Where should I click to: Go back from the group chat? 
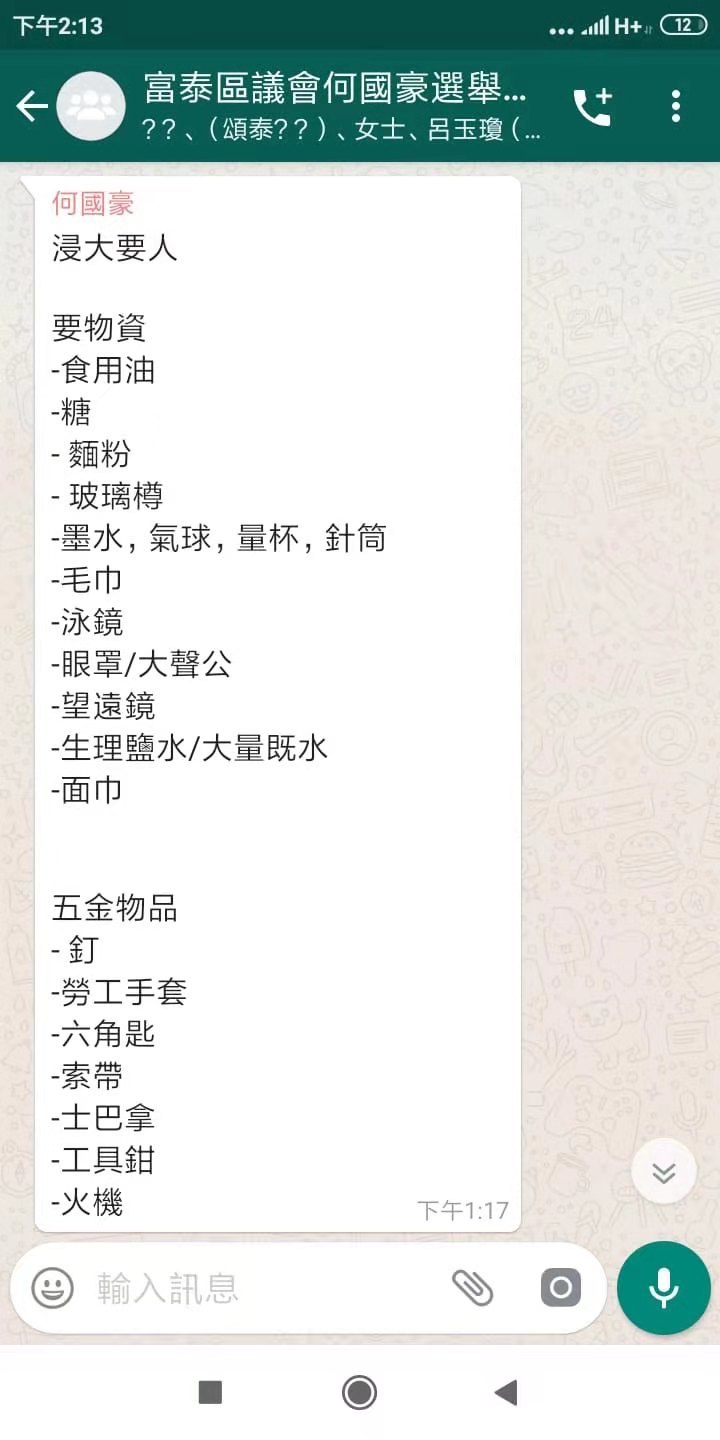tap(32, 106)
